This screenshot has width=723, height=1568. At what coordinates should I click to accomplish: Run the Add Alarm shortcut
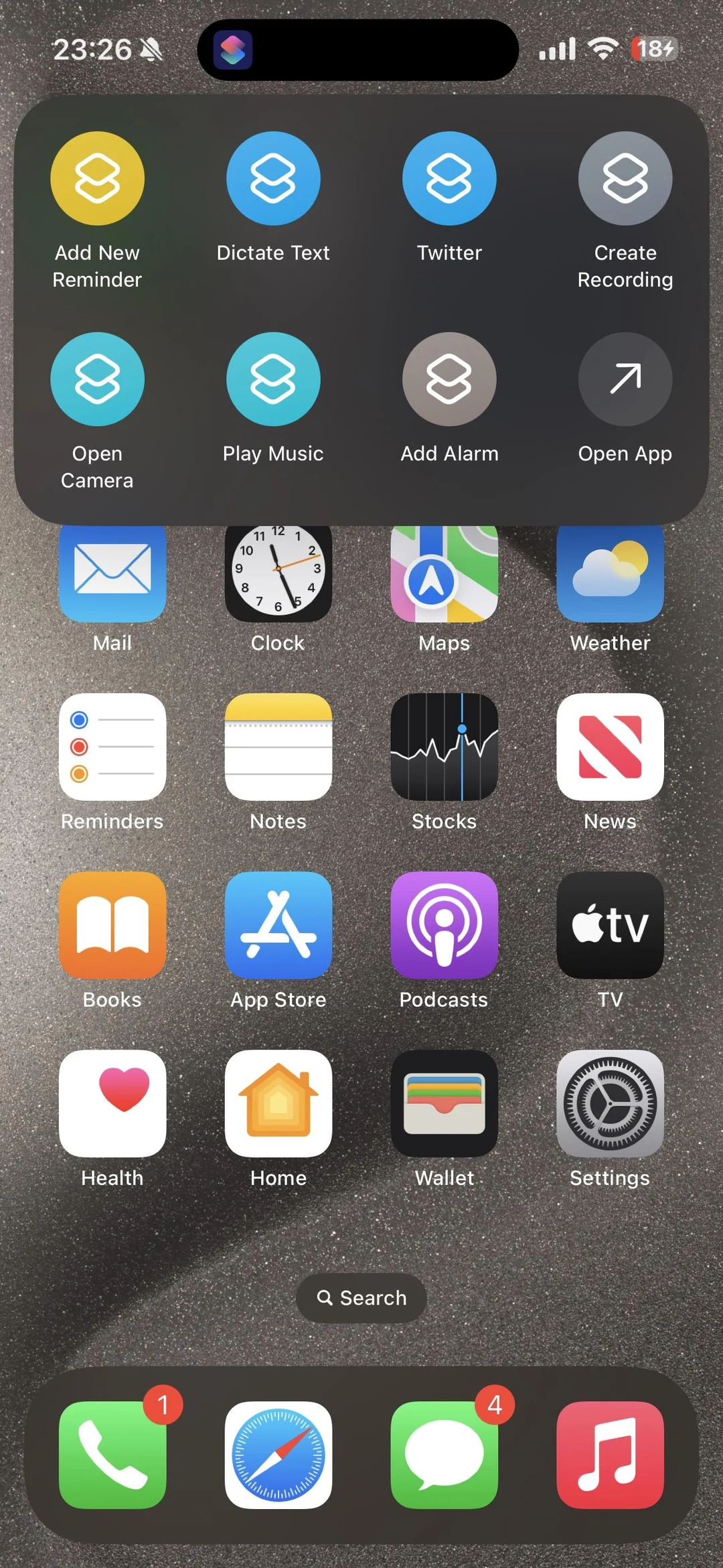[449, 378]
